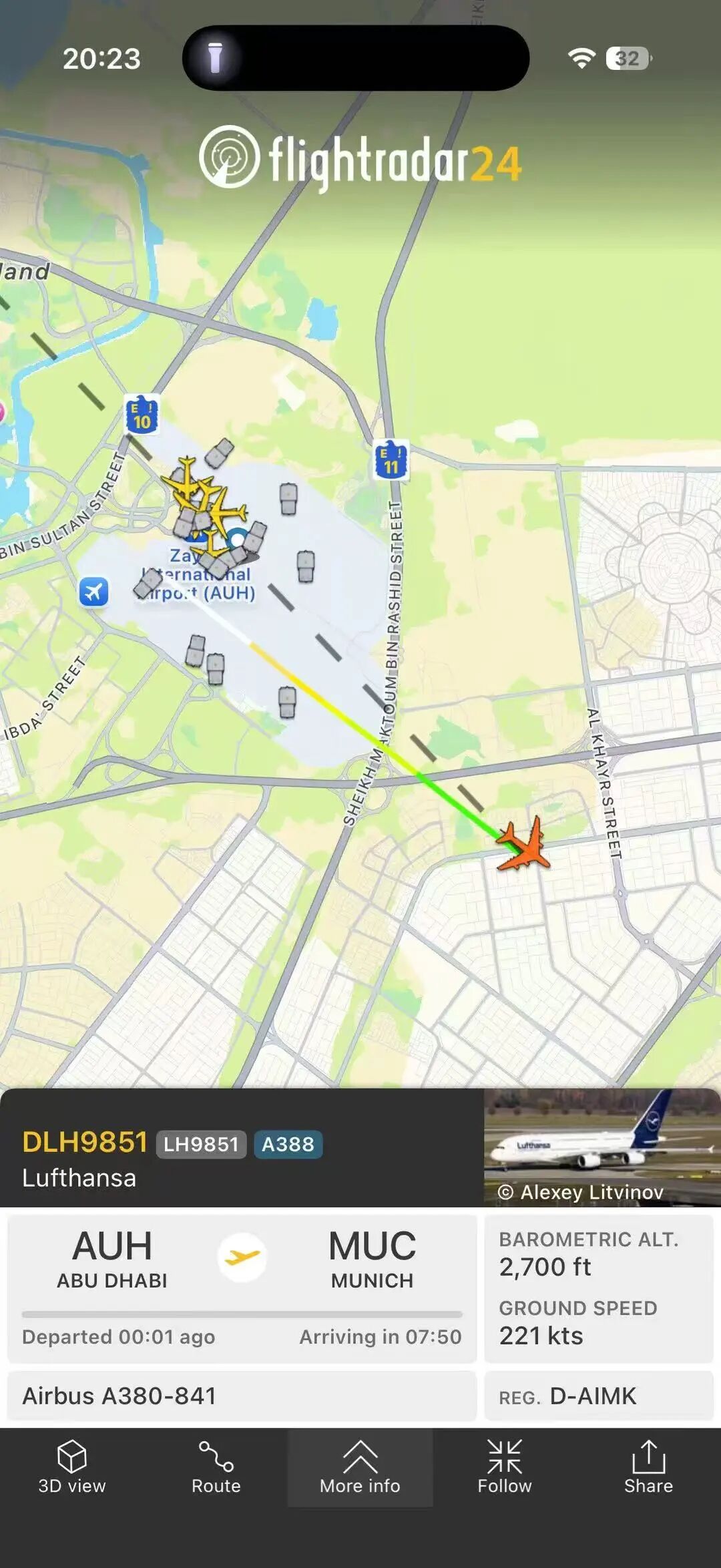
Task: Open the 3D view of the flight
Action: (72, 1467)
